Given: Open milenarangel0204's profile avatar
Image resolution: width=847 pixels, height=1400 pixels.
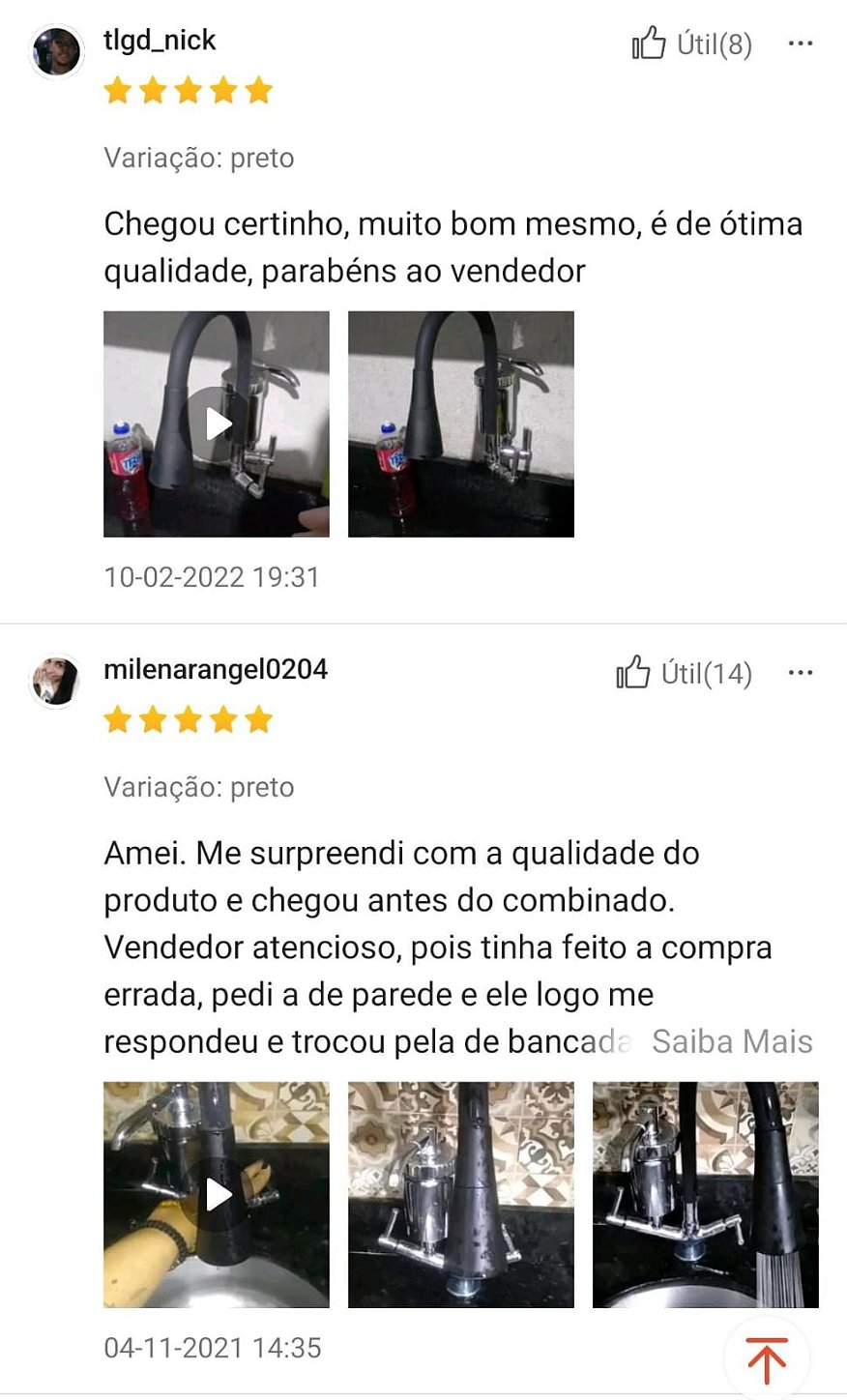Looking at the screenshot, I should pyautogui.click(x=56, y=681).
